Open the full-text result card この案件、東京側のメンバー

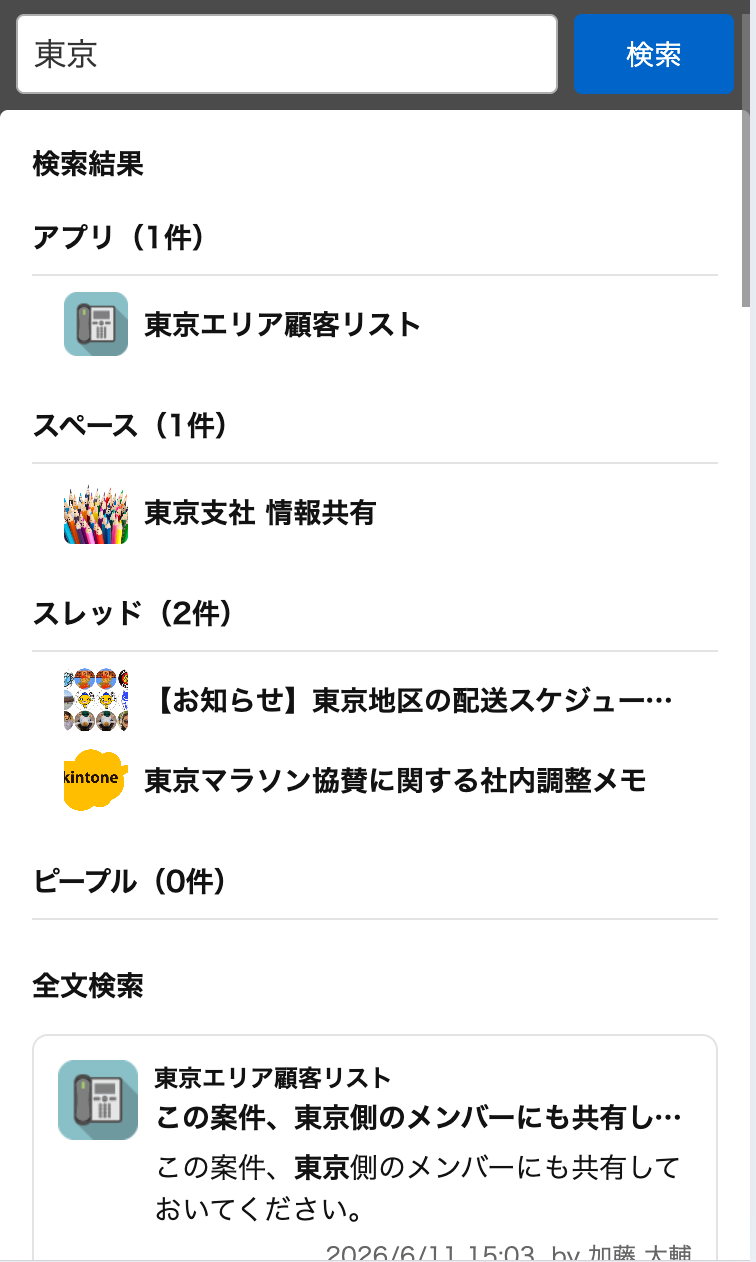[x=375, y=1148]
